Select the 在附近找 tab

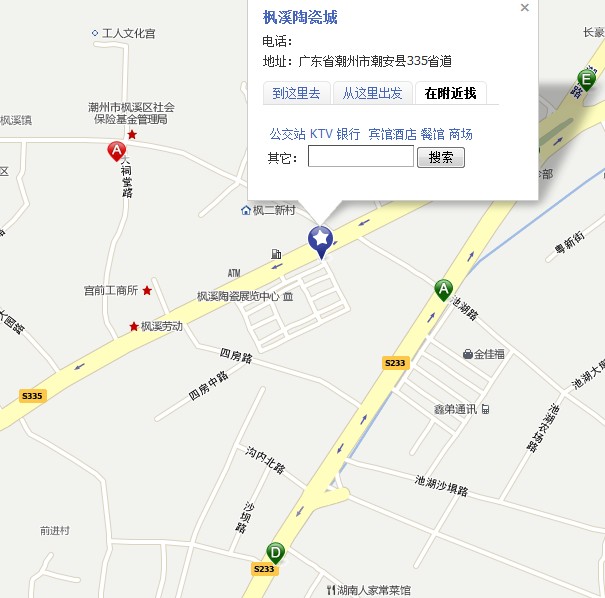click(450, 93)
